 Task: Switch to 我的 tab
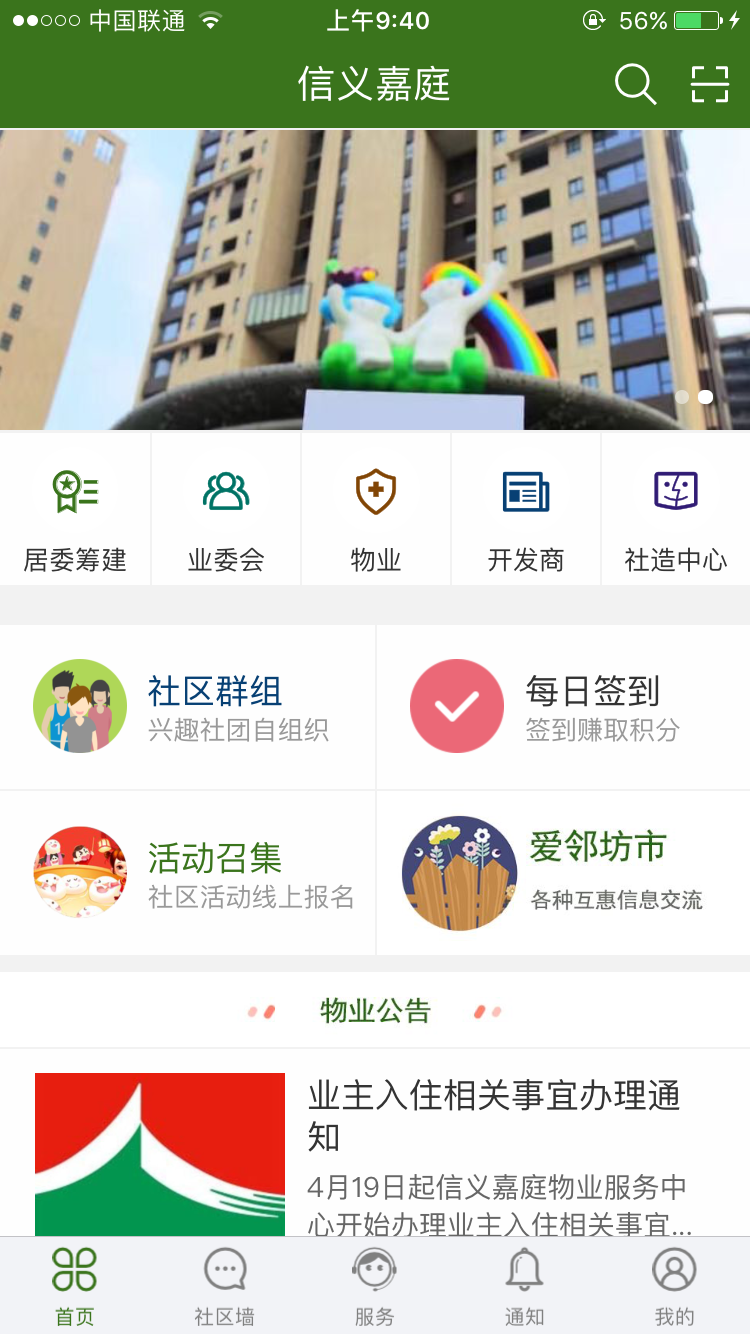click(x=674, y=1286)
